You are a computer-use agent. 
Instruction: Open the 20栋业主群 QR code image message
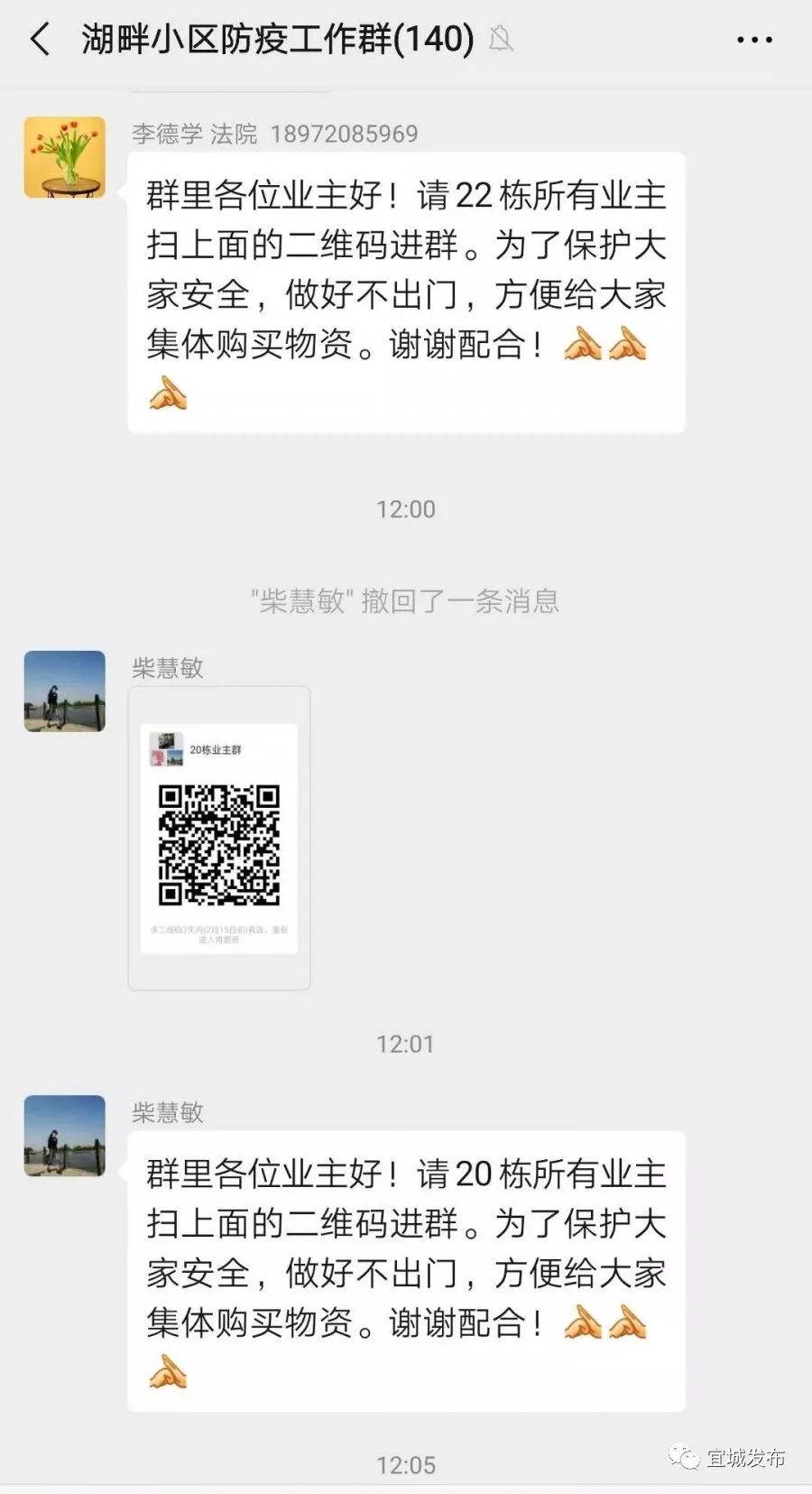click(x=219, y=838)
